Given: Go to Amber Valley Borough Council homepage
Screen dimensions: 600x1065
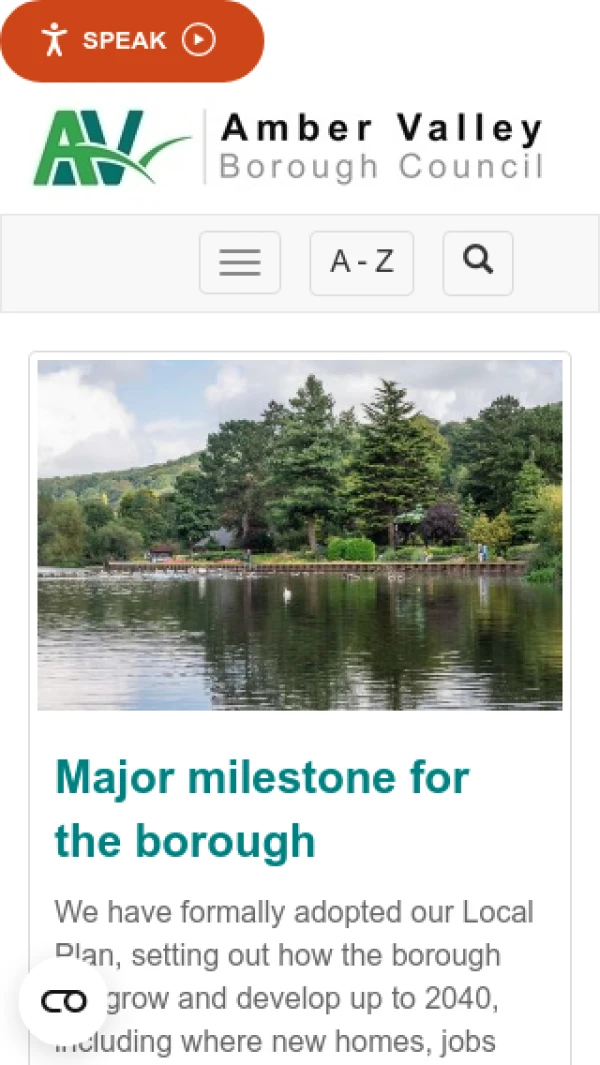Looking at the screenshot, I should point(288,147).
